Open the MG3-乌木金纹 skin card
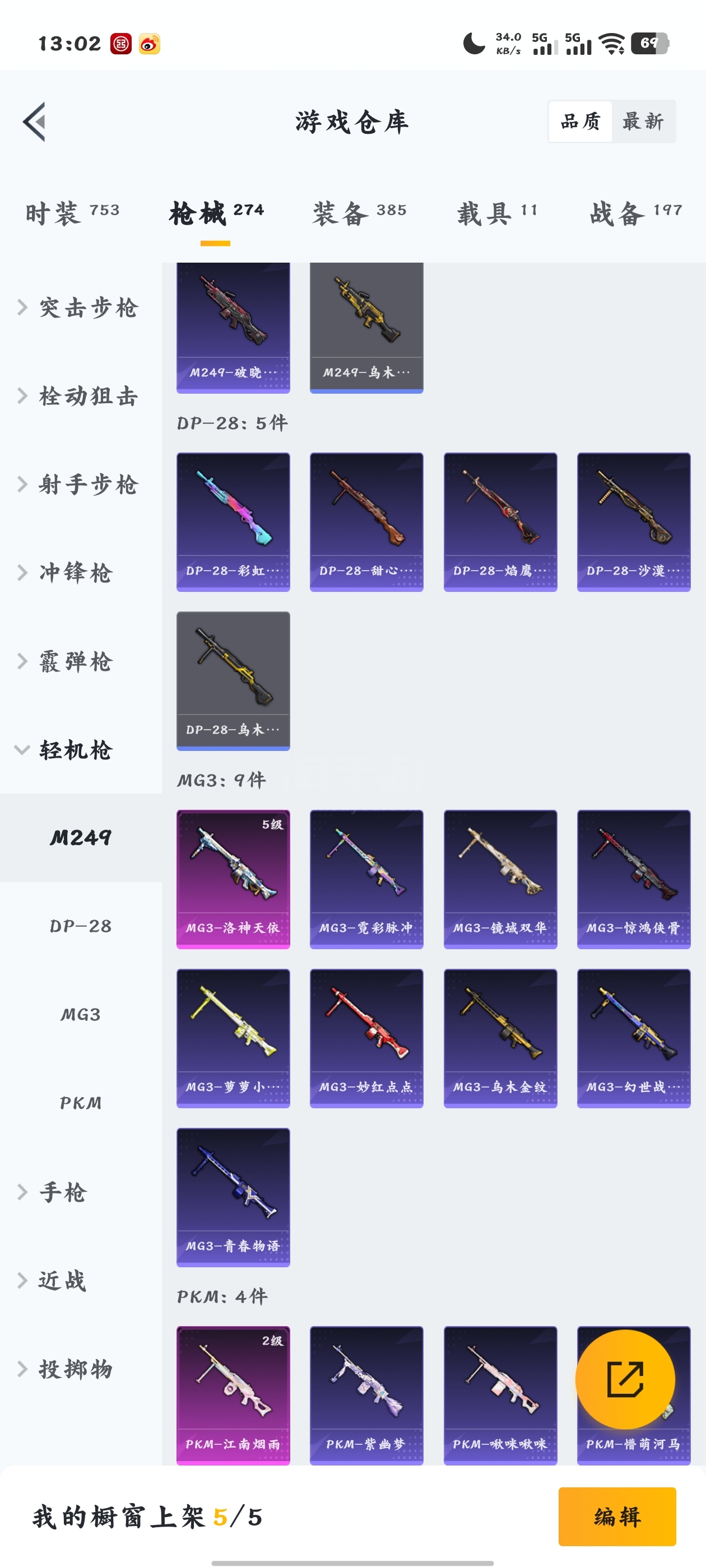Screen dimensions: 706x1568 pos(500,1038)
